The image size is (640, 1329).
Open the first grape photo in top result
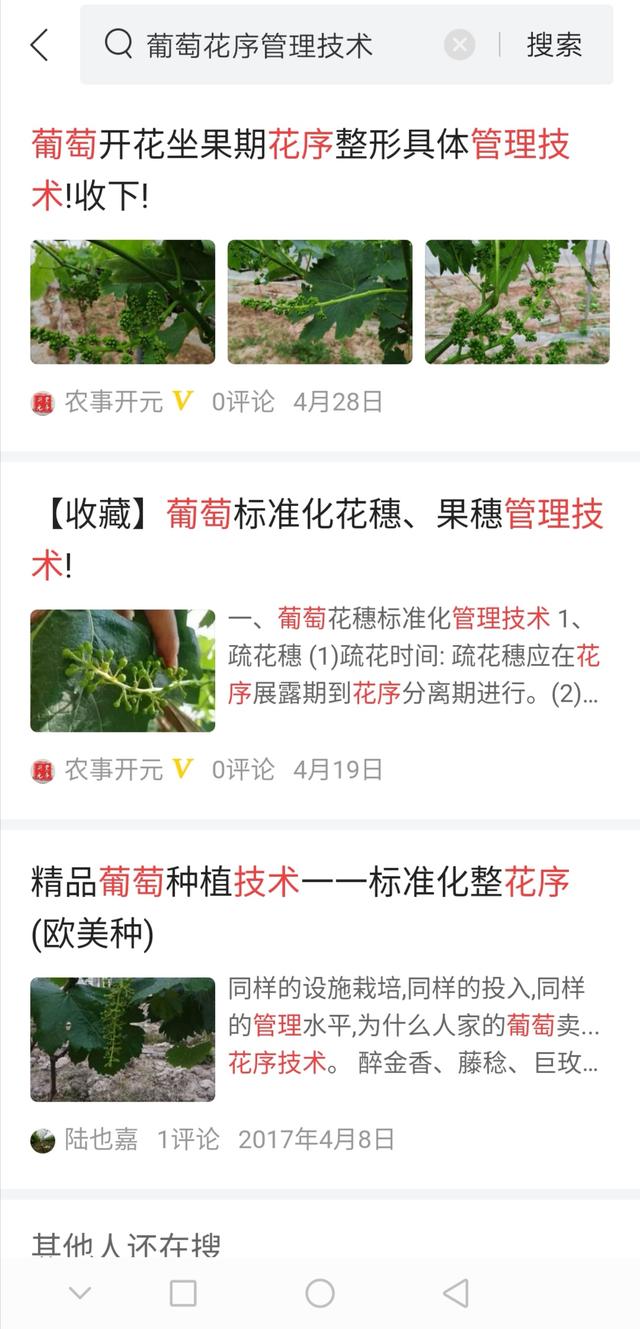coord(122,302)
